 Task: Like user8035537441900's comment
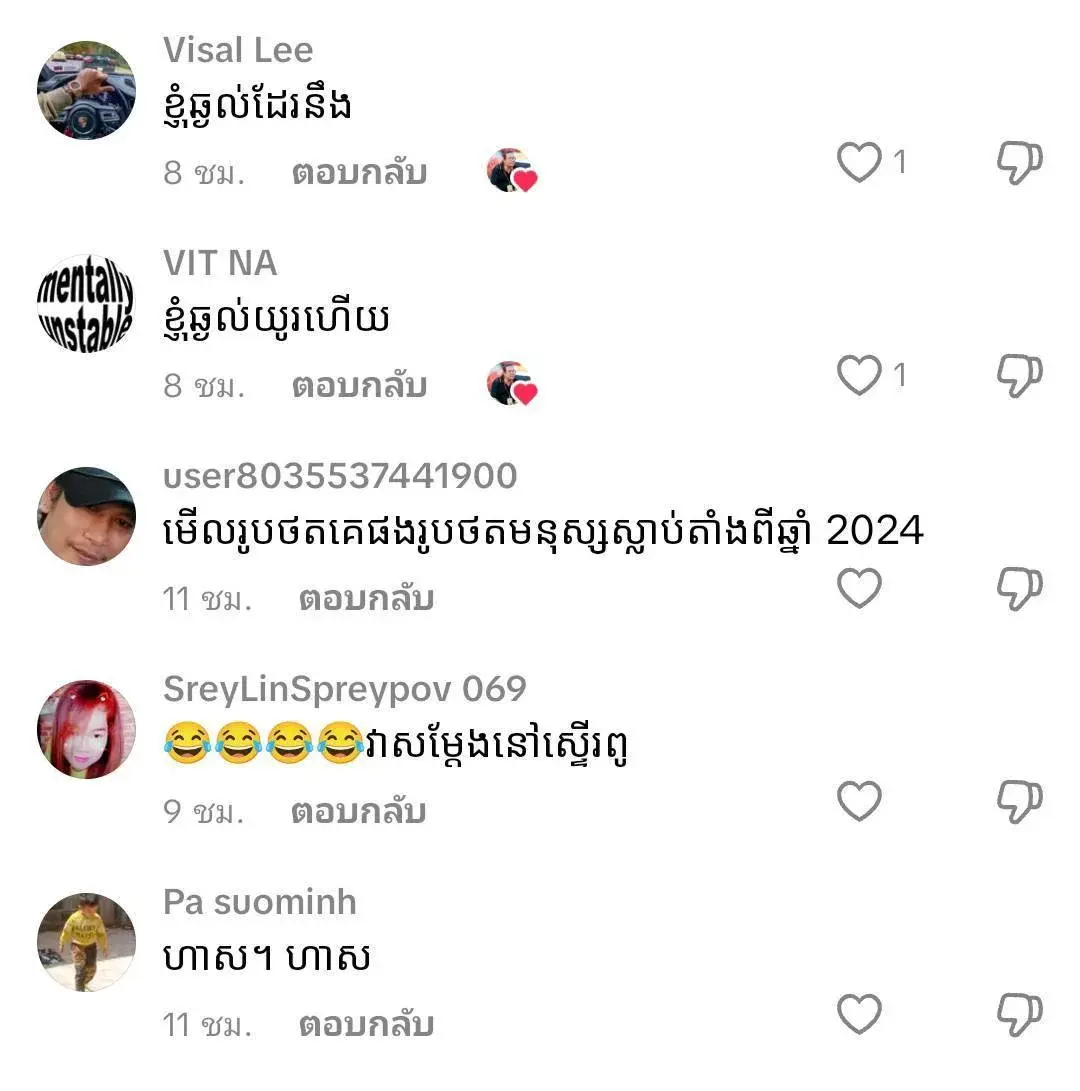(x=859, y=589)
